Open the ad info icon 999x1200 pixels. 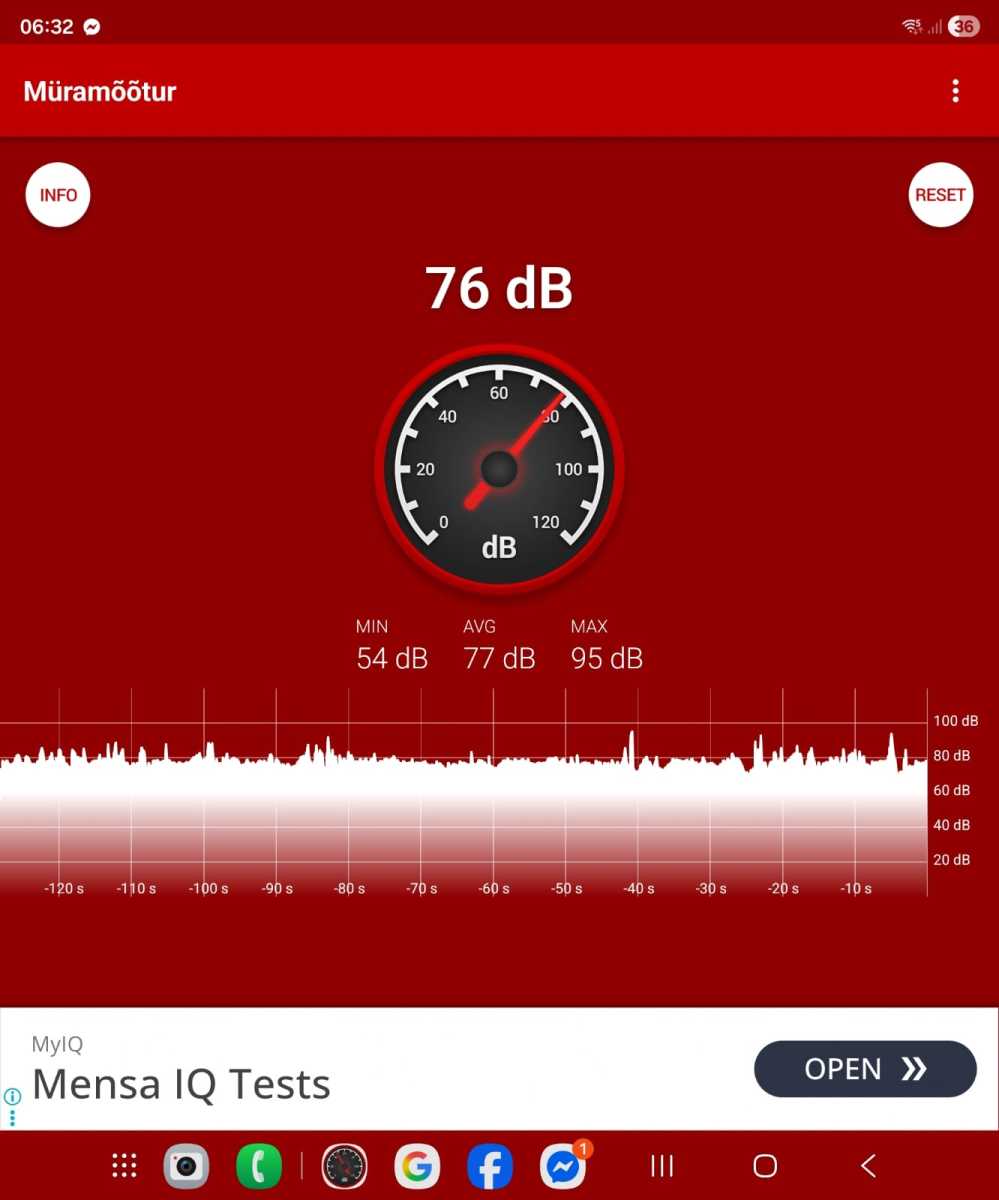click(x=12, y=1096)
